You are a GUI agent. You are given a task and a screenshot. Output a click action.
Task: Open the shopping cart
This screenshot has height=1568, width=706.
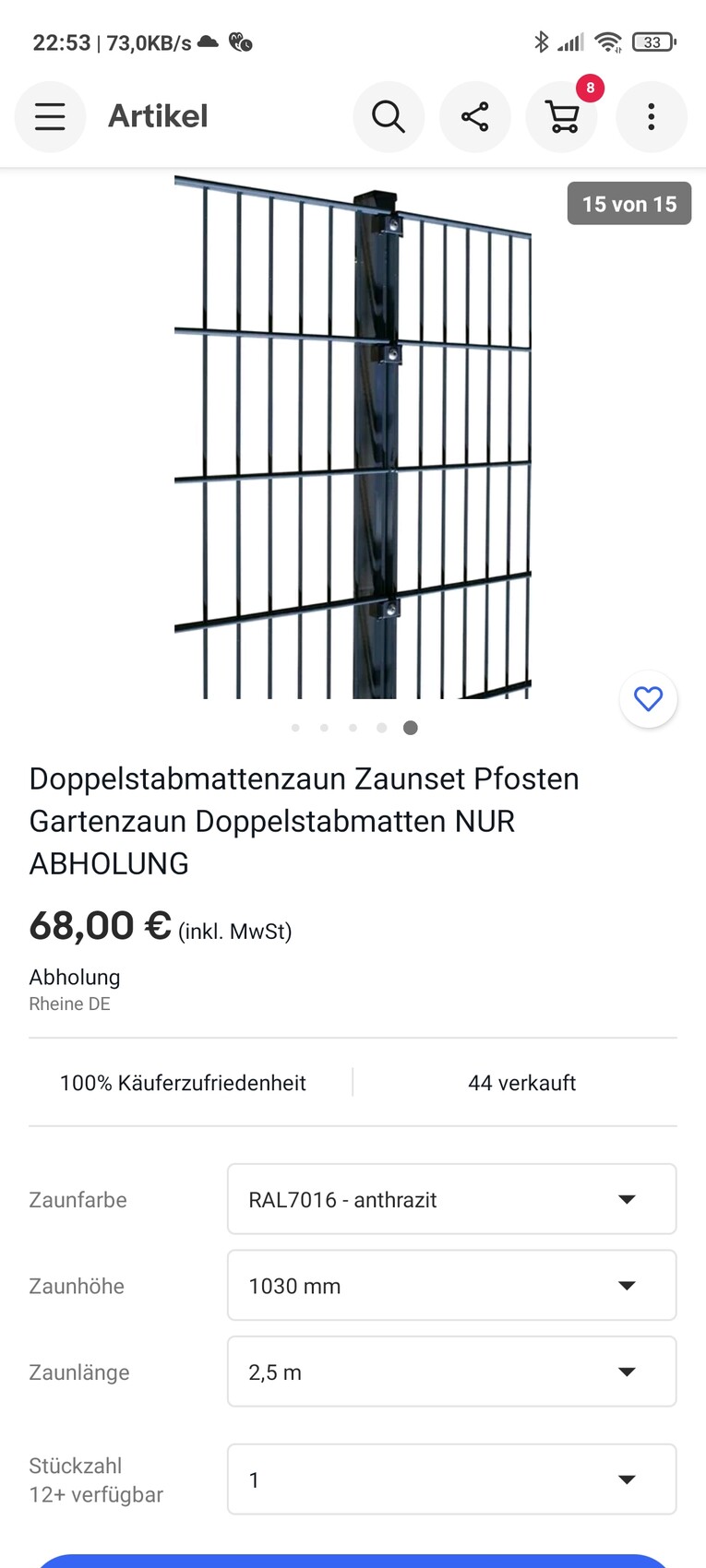click(562, 117)
